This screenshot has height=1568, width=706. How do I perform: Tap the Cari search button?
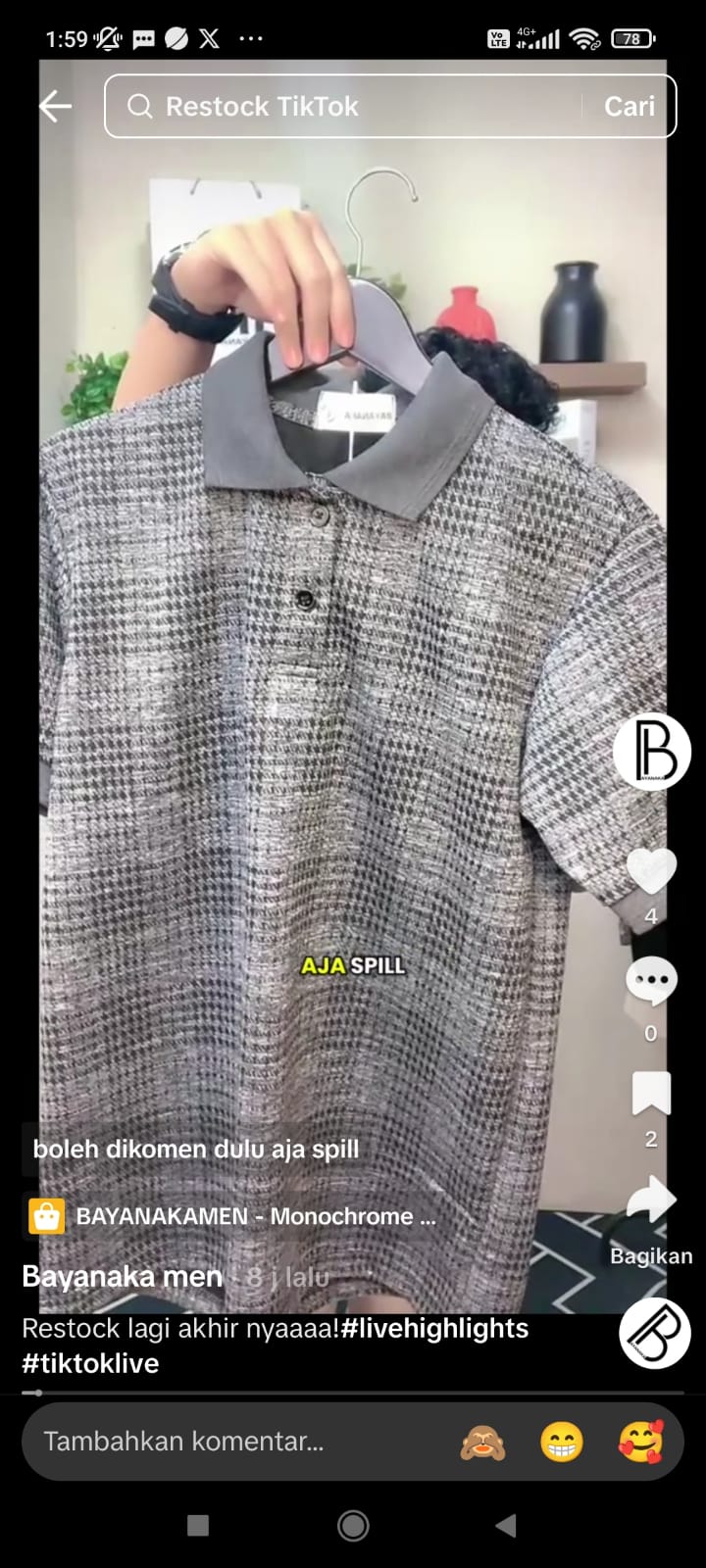[x=629, y=106]
